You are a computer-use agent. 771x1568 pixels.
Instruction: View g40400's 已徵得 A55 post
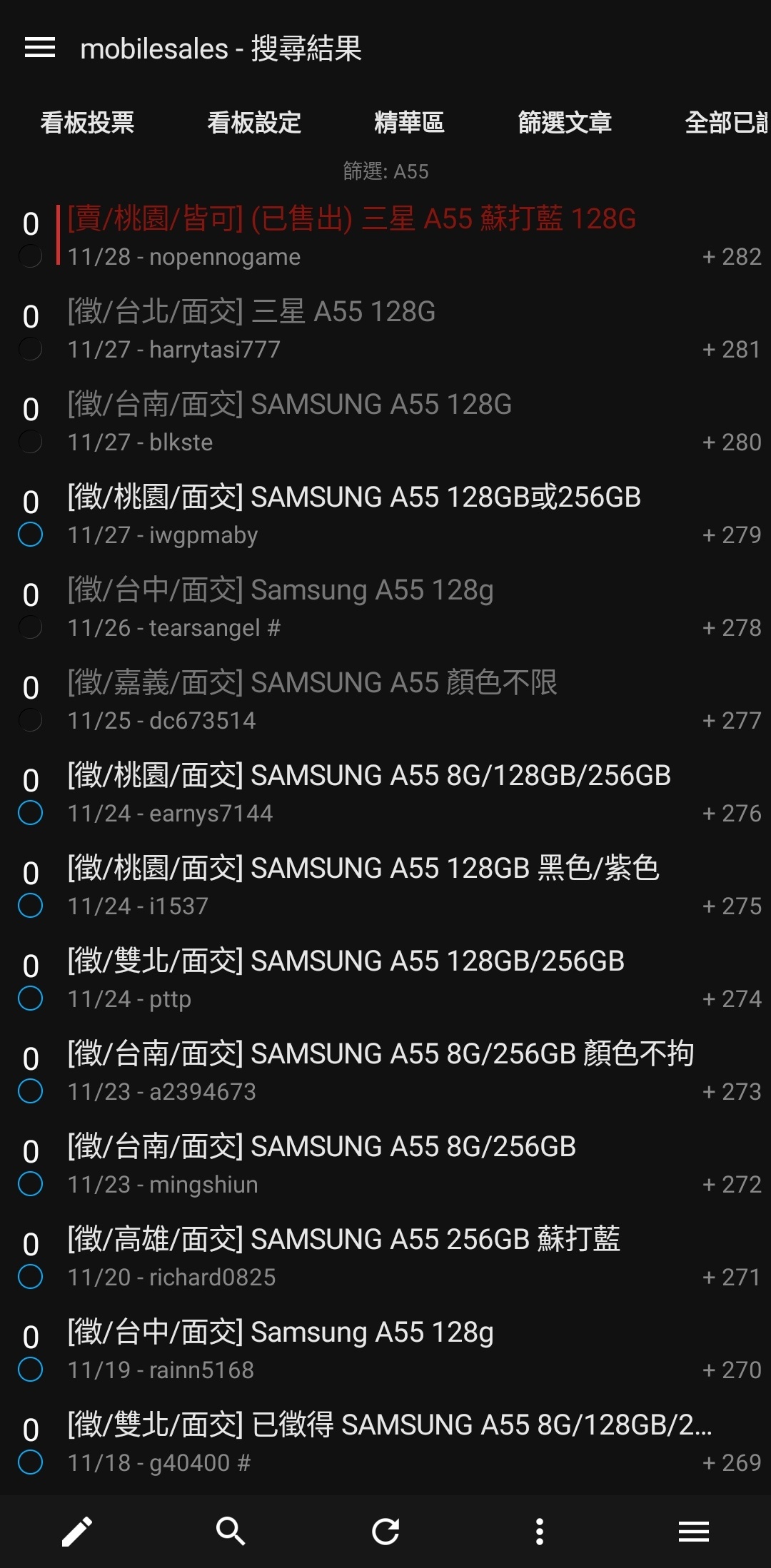(x=385, y=1443)
